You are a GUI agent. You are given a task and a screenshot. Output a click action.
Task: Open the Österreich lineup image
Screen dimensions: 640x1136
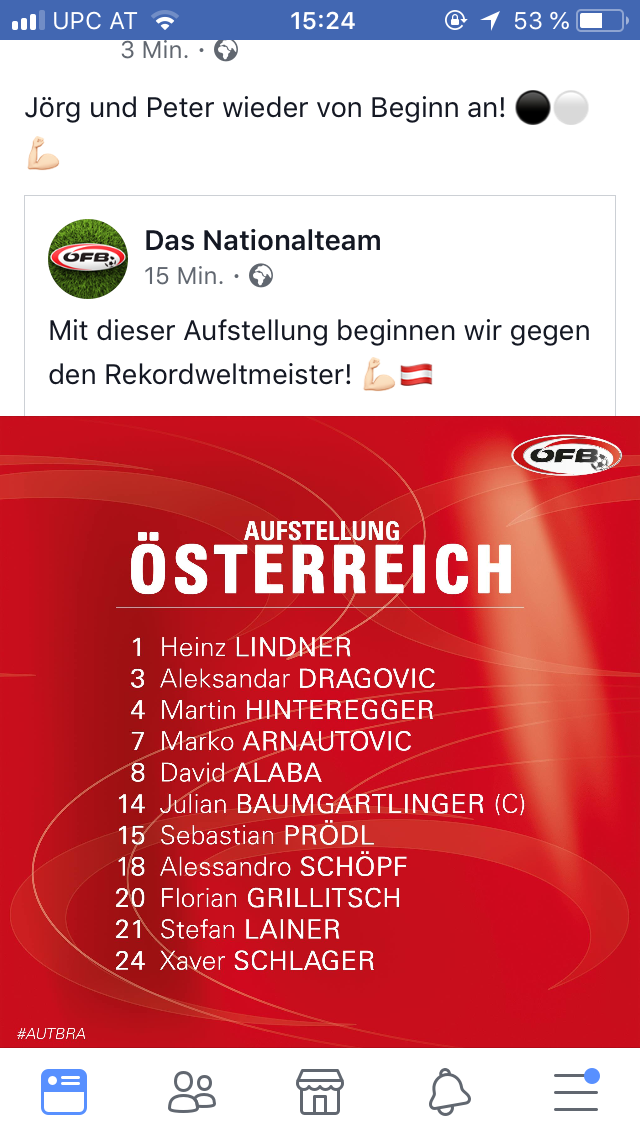point(320,731)
